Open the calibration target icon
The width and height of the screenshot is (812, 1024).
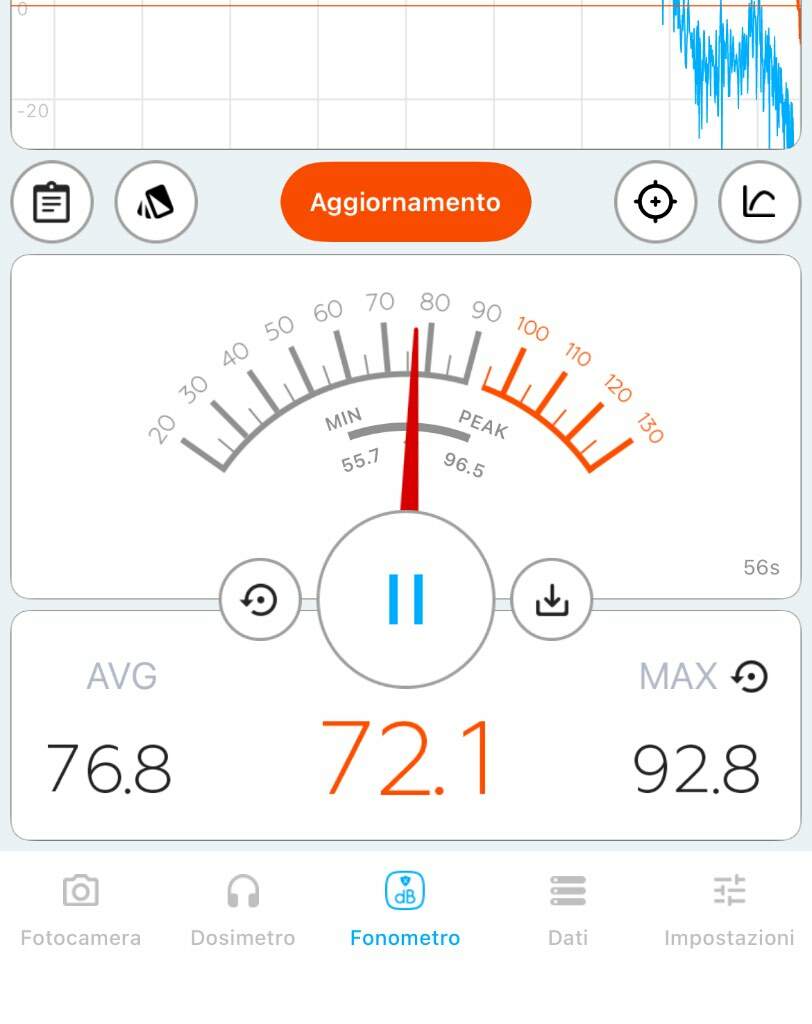pyautogui.click(x=655, y=202)
